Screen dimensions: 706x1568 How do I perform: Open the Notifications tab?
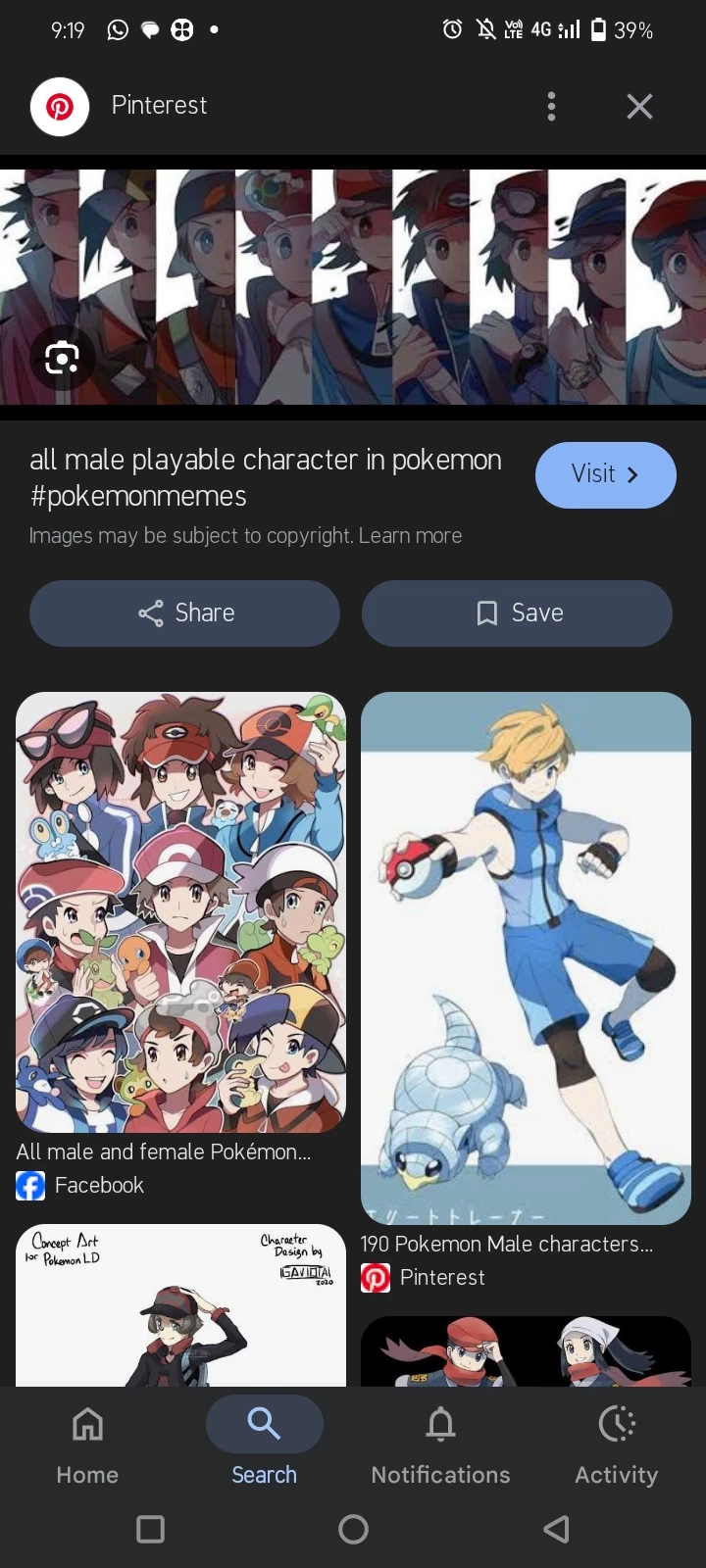(x=440, y=1442)
